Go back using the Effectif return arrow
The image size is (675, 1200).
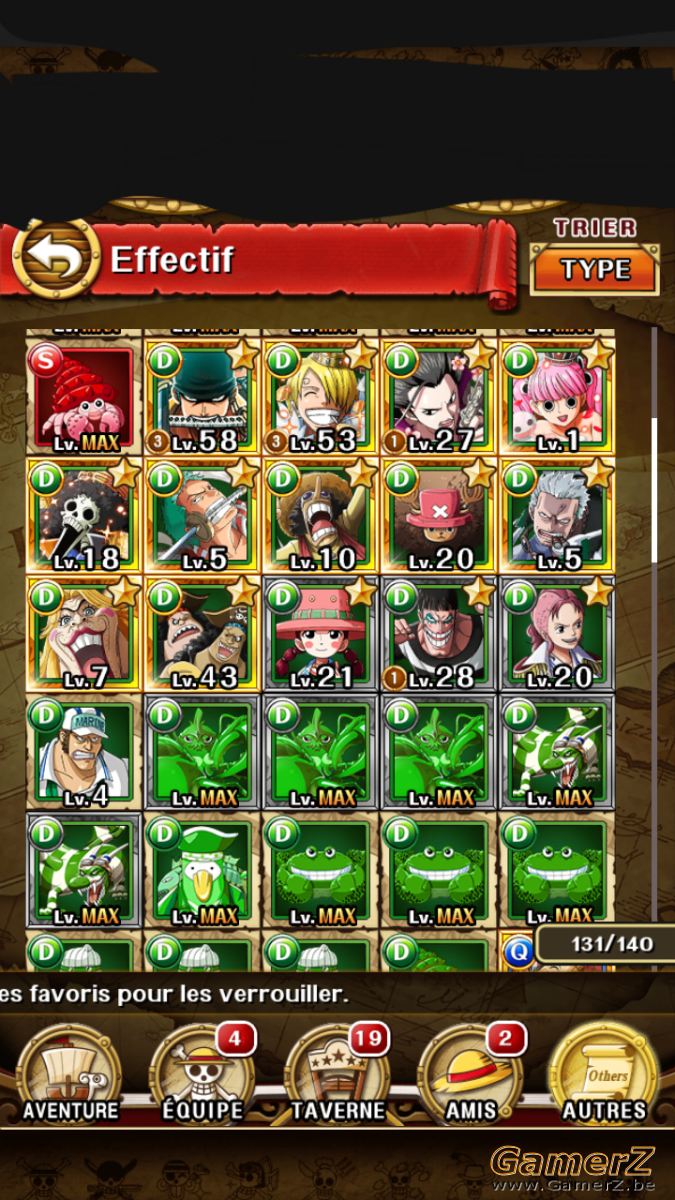pos(55,260)
